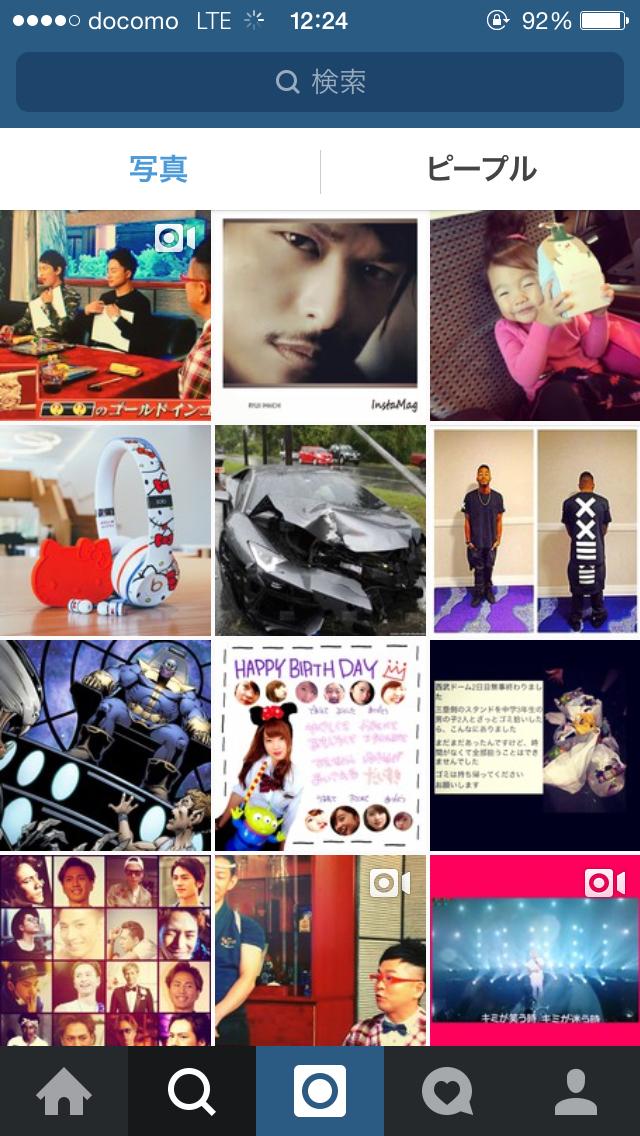Go to the home feed tab

(x=64, y=1091)
